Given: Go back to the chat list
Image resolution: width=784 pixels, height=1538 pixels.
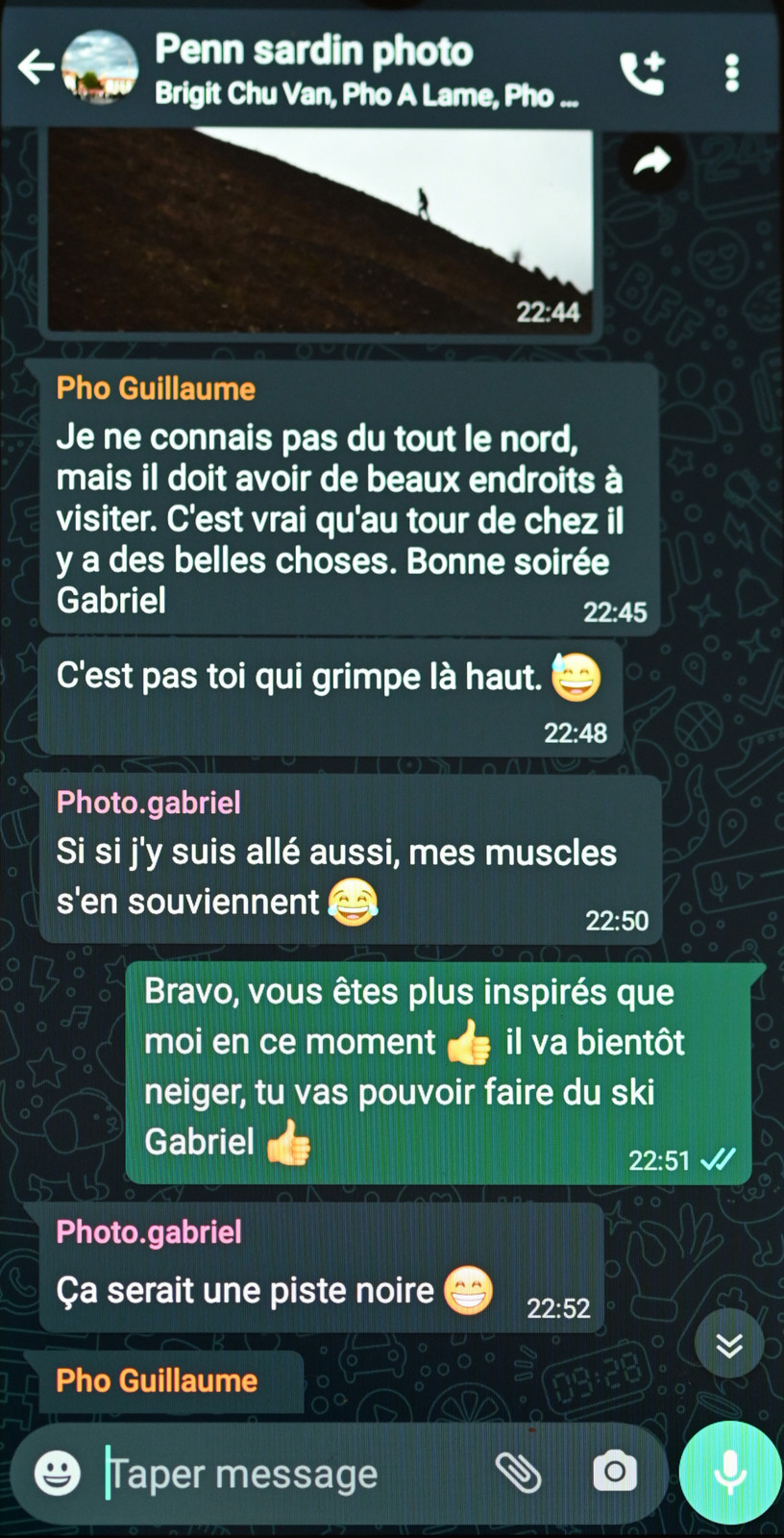Looking at the screenshot, I should pos(36,67).
